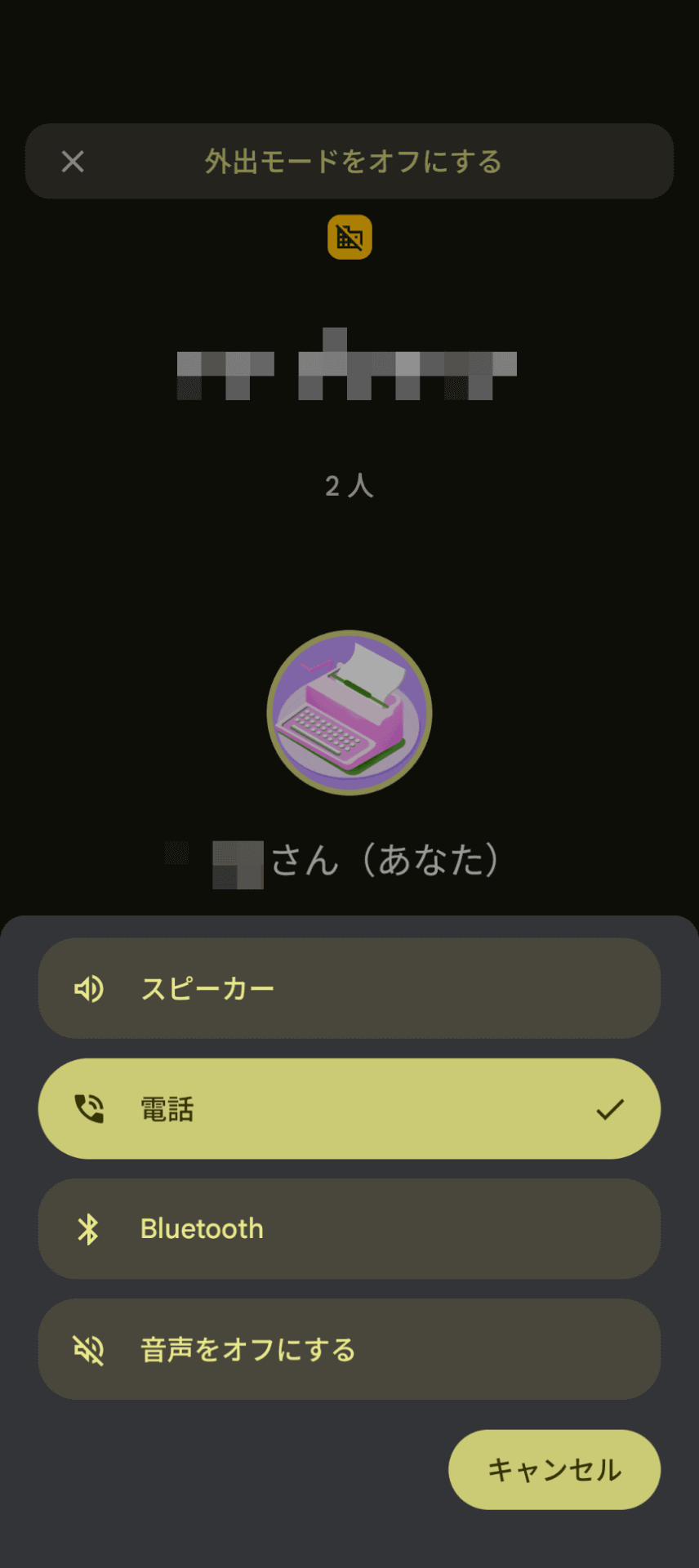Switch audio output to スピーカー

click(349, 988)
